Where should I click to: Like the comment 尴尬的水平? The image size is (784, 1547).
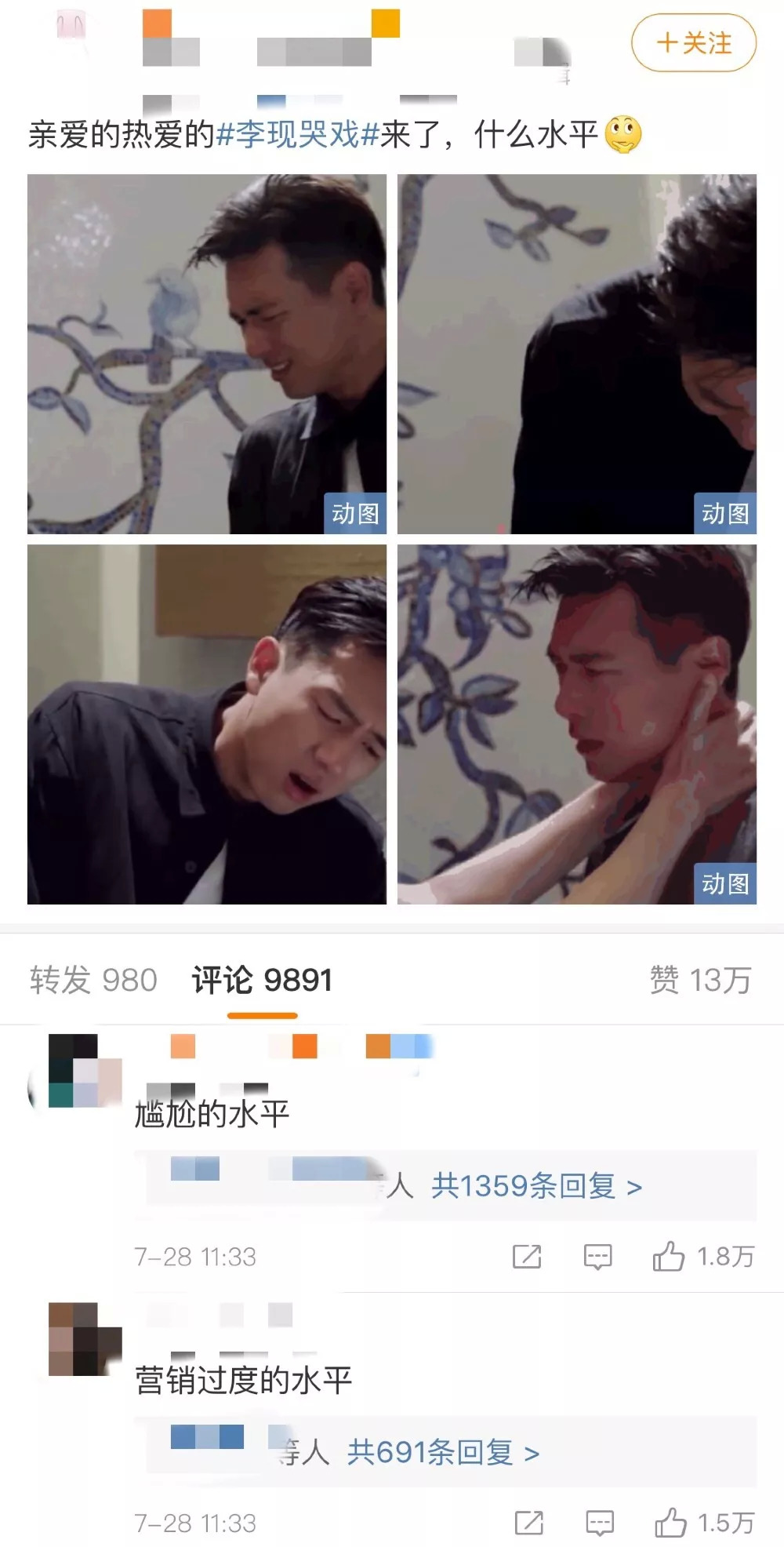click(669, 1257)
